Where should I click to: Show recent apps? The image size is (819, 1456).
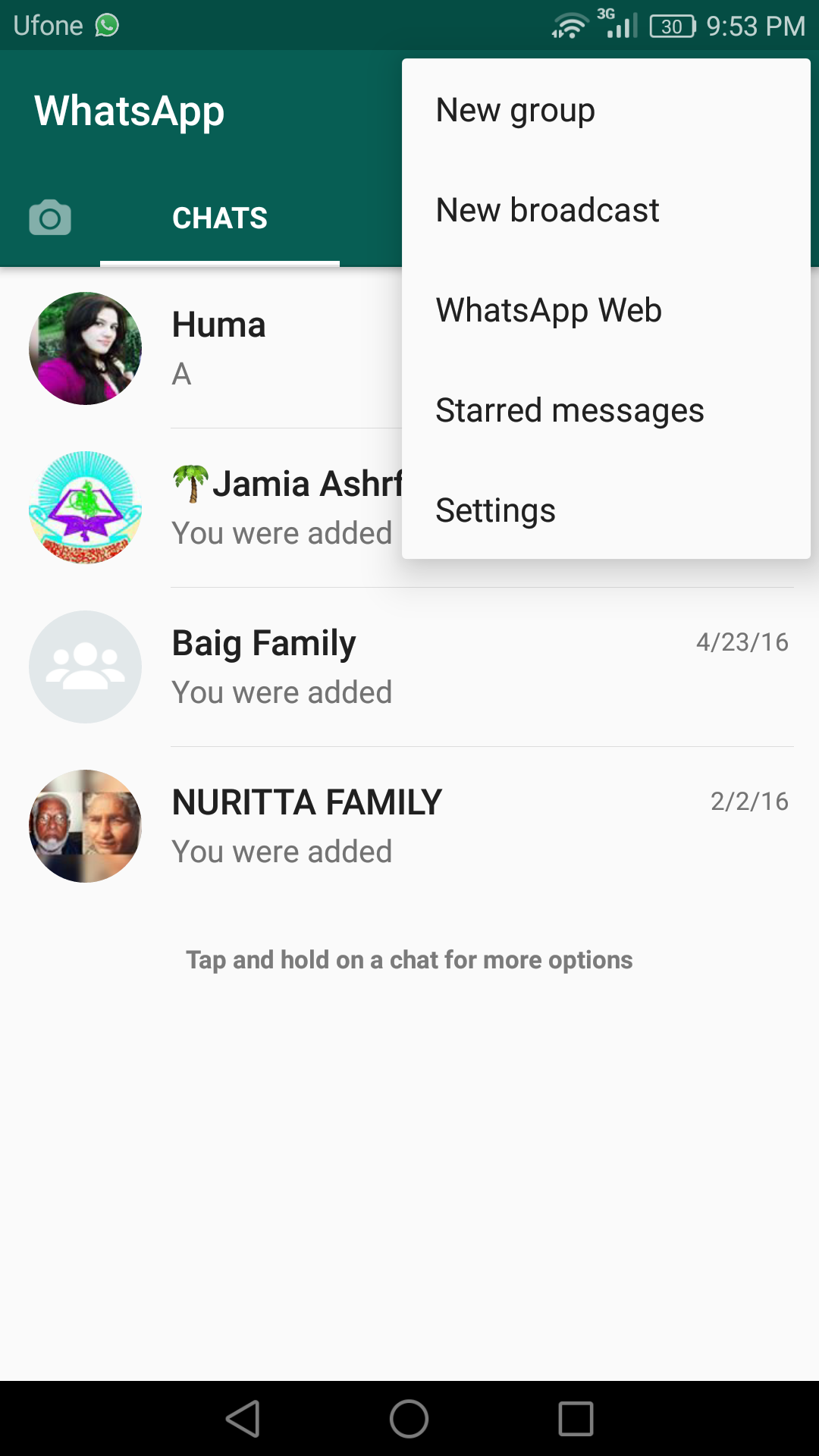click(576, 1419)
